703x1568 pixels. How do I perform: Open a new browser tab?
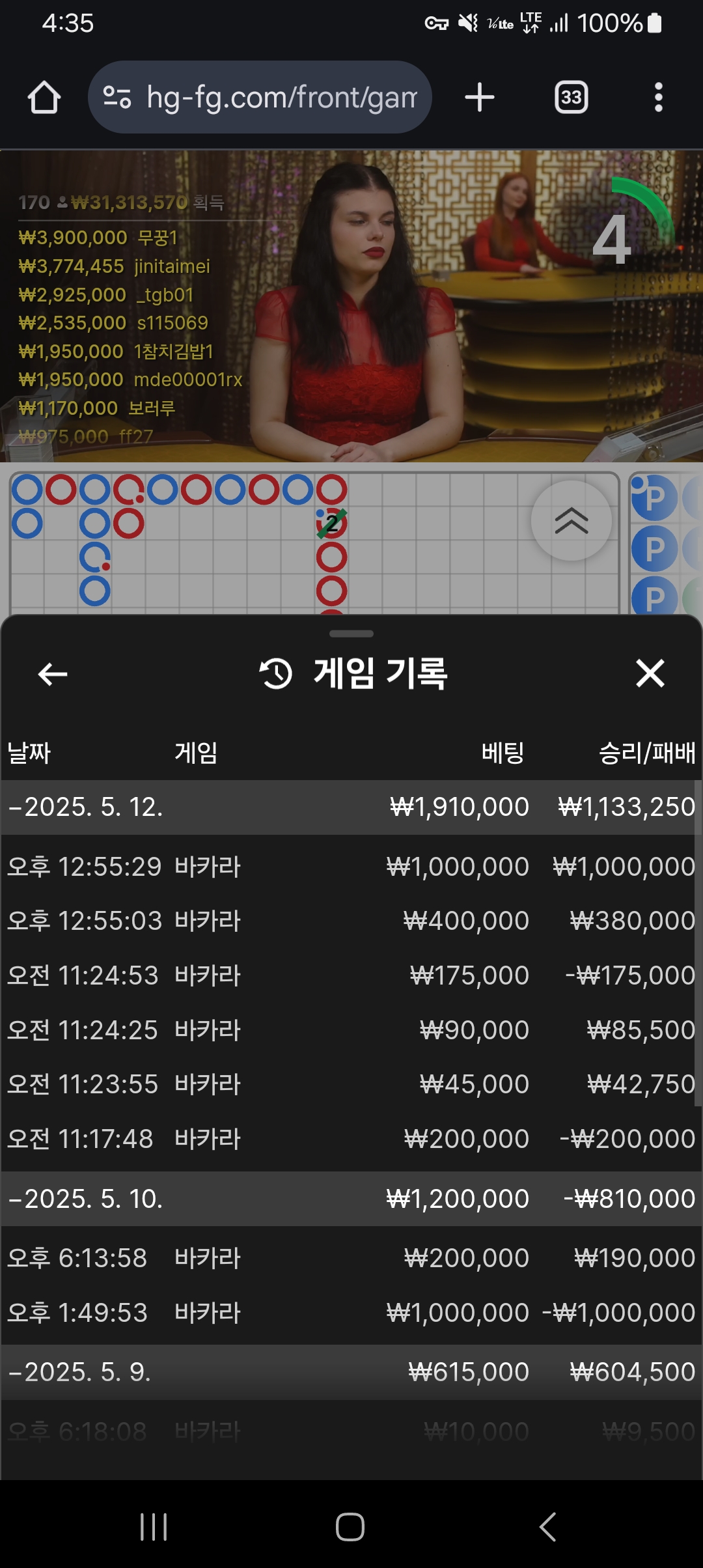(480, 98)
